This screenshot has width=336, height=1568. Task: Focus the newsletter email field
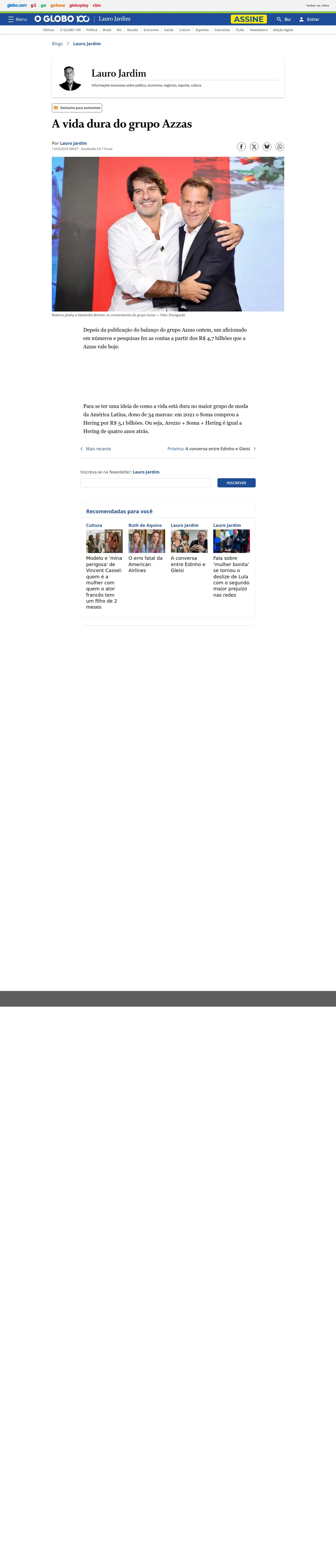[146, 483]
